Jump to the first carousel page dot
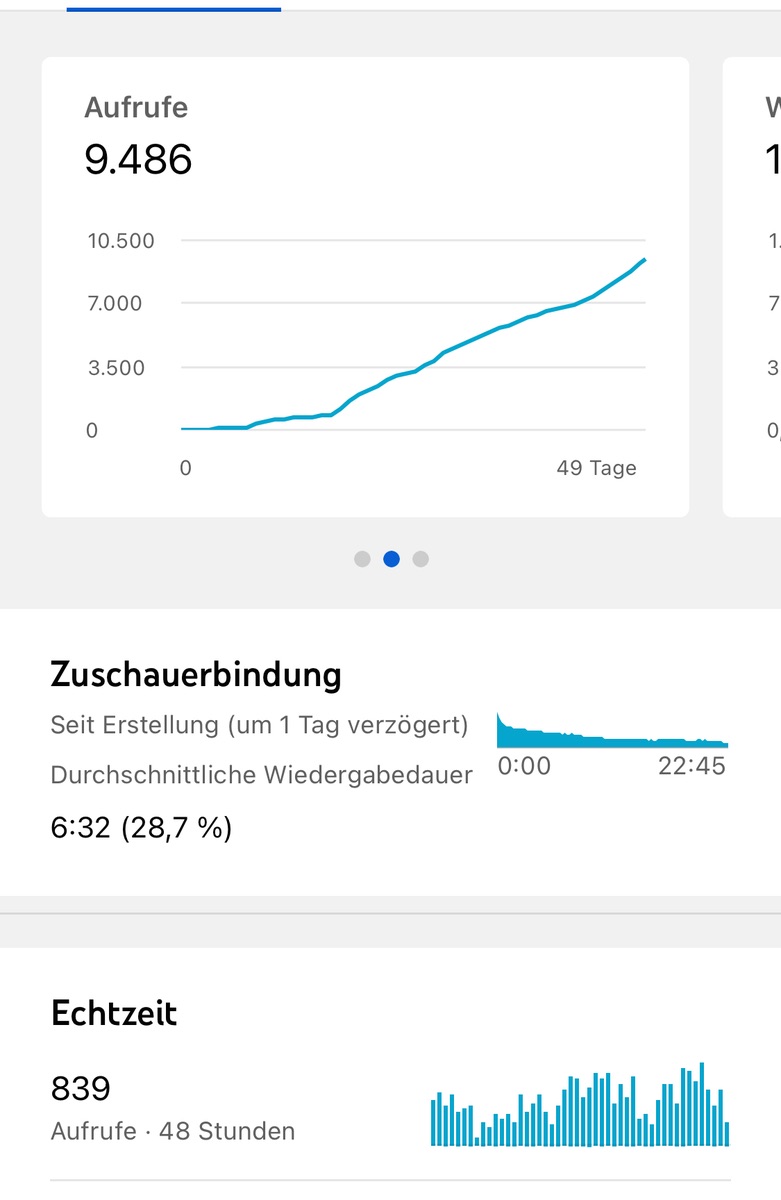Viewport: 781px width, 1200px height. pos(362,559)
